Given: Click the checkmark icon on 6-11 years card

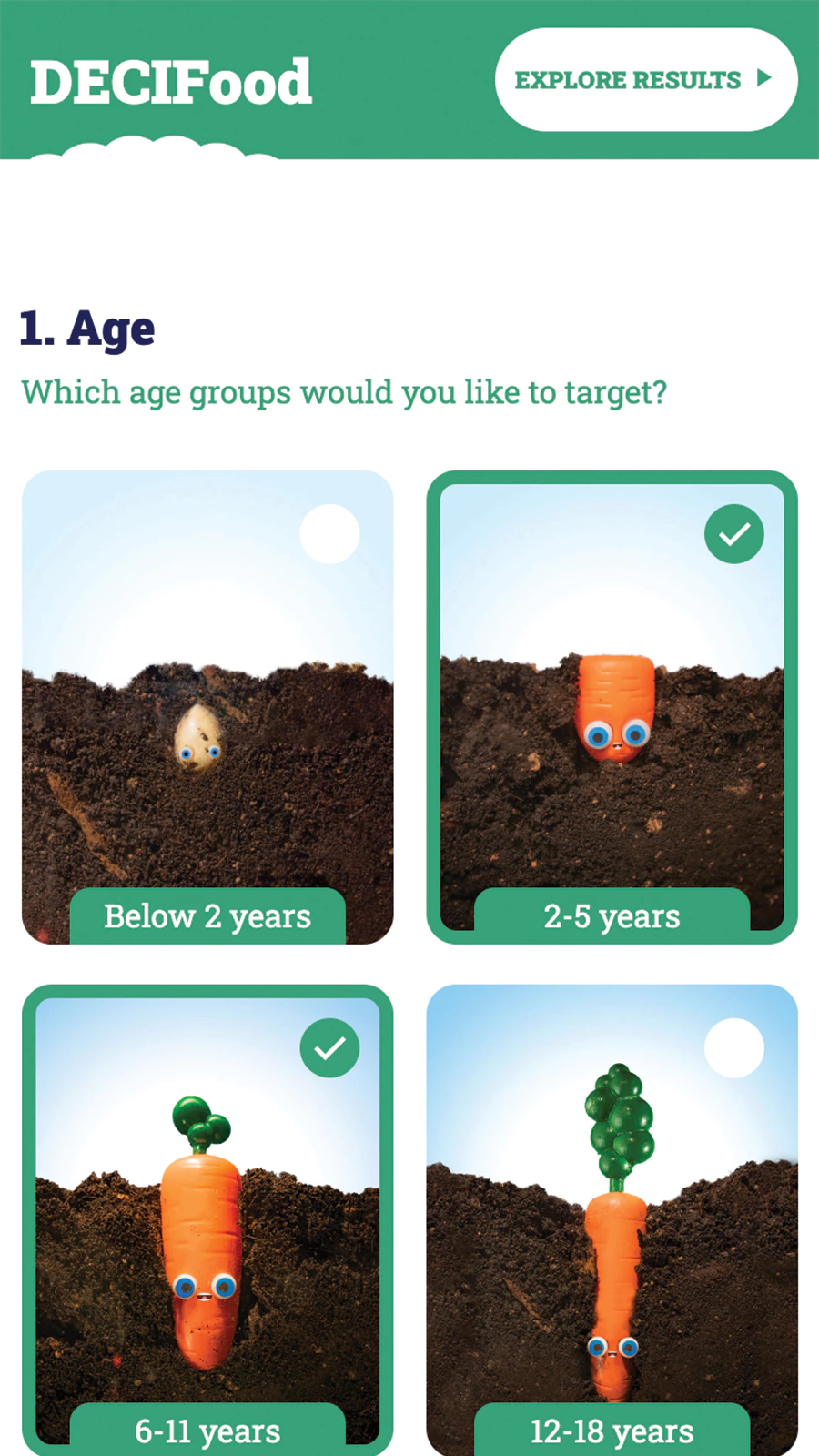Looking at the screenshot, I should tap(329, 1047).
